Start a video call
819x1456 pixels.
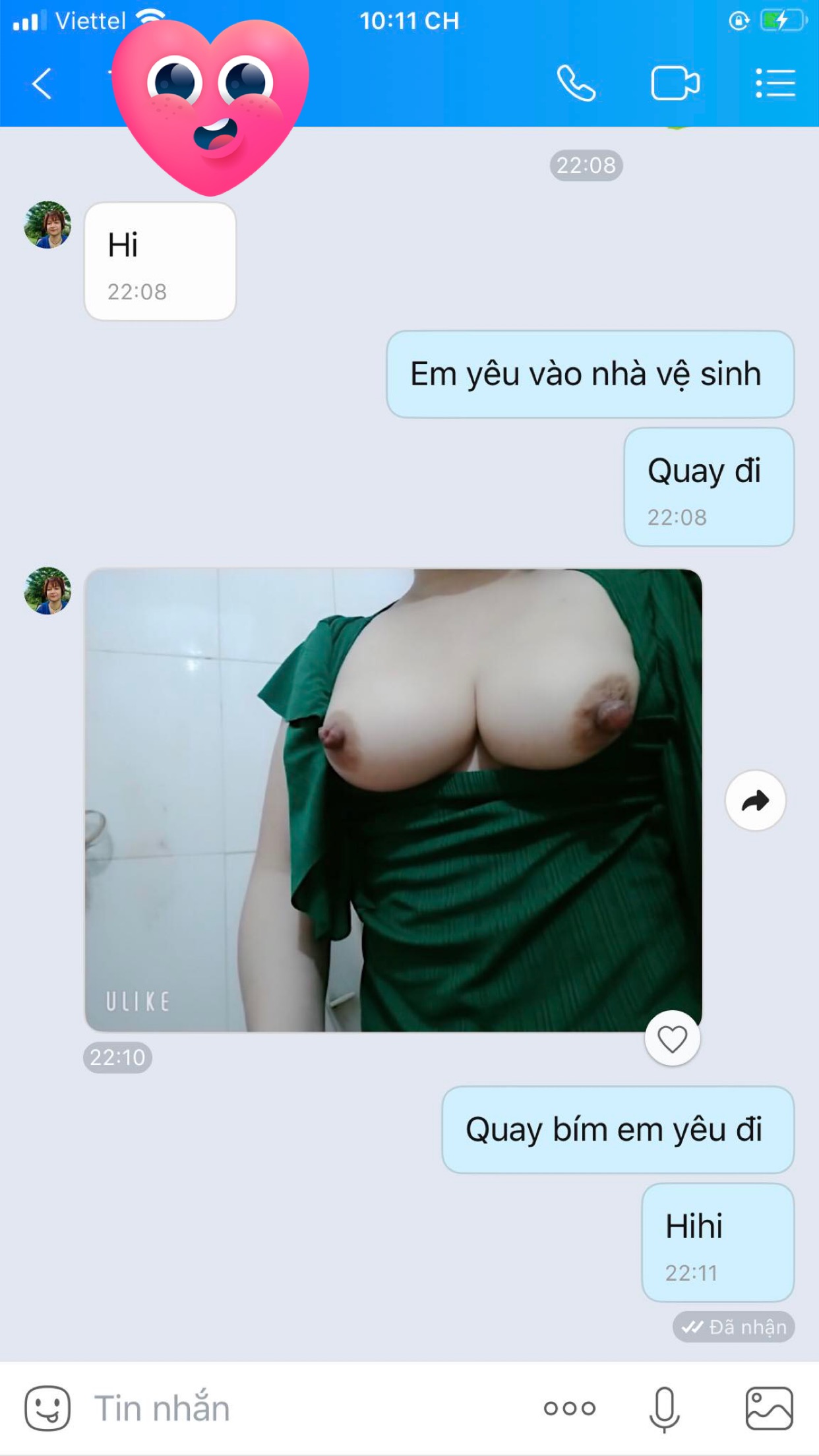pos(675,84)
